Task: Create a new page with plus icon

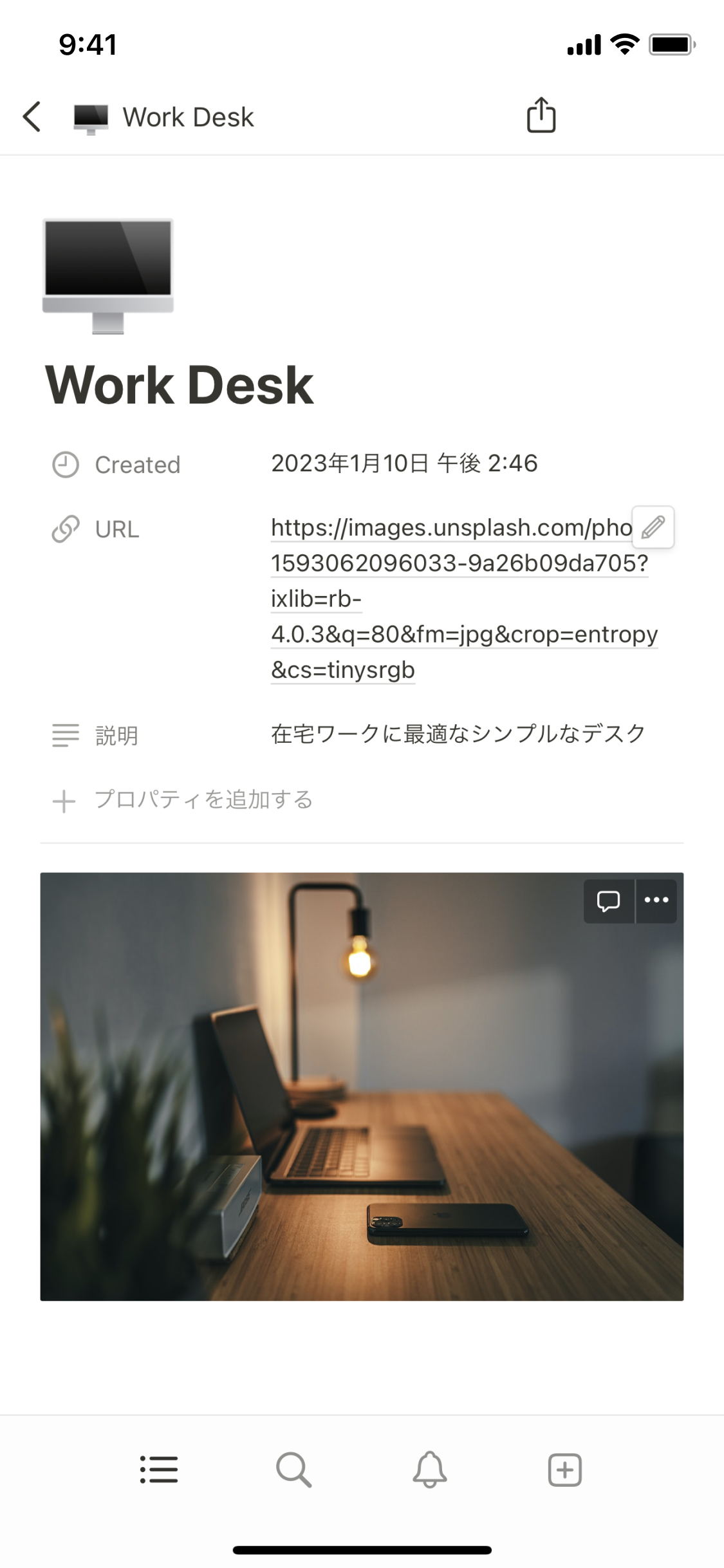Action: click(x=564, y=1470)
